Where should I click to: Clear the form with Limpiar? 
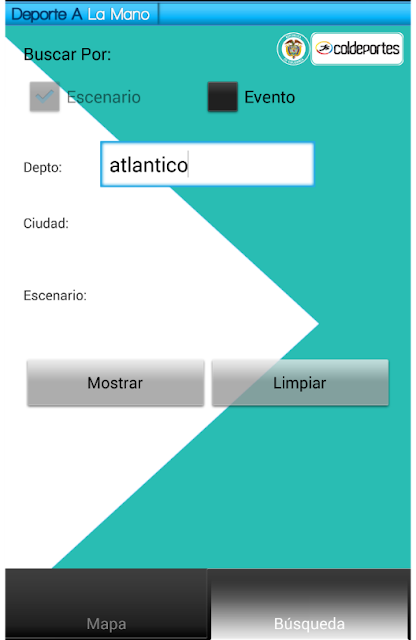pos(300,383)
